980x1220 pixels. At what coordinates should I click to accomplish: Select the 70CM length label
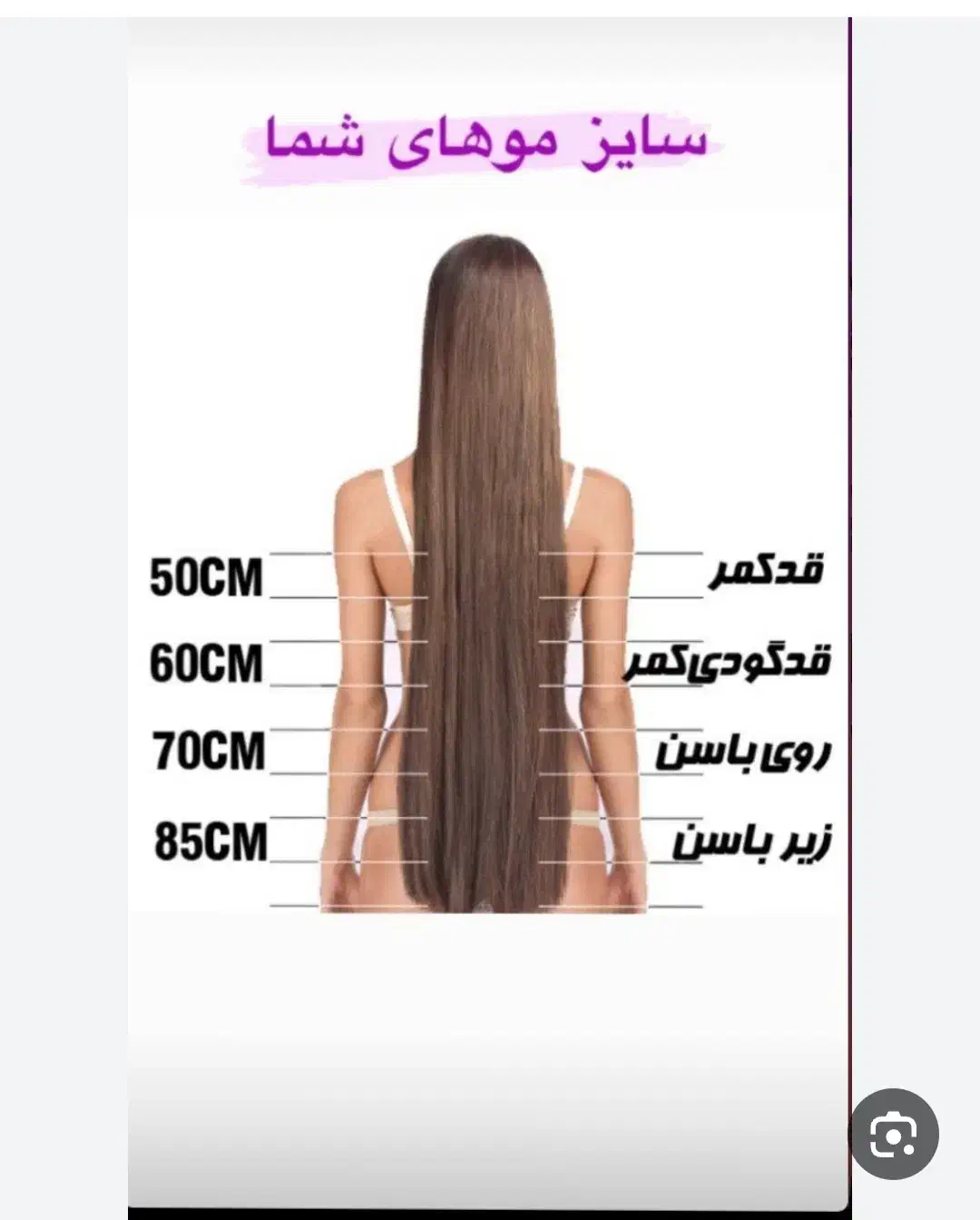pyautogui.click(x=207, y=752)
